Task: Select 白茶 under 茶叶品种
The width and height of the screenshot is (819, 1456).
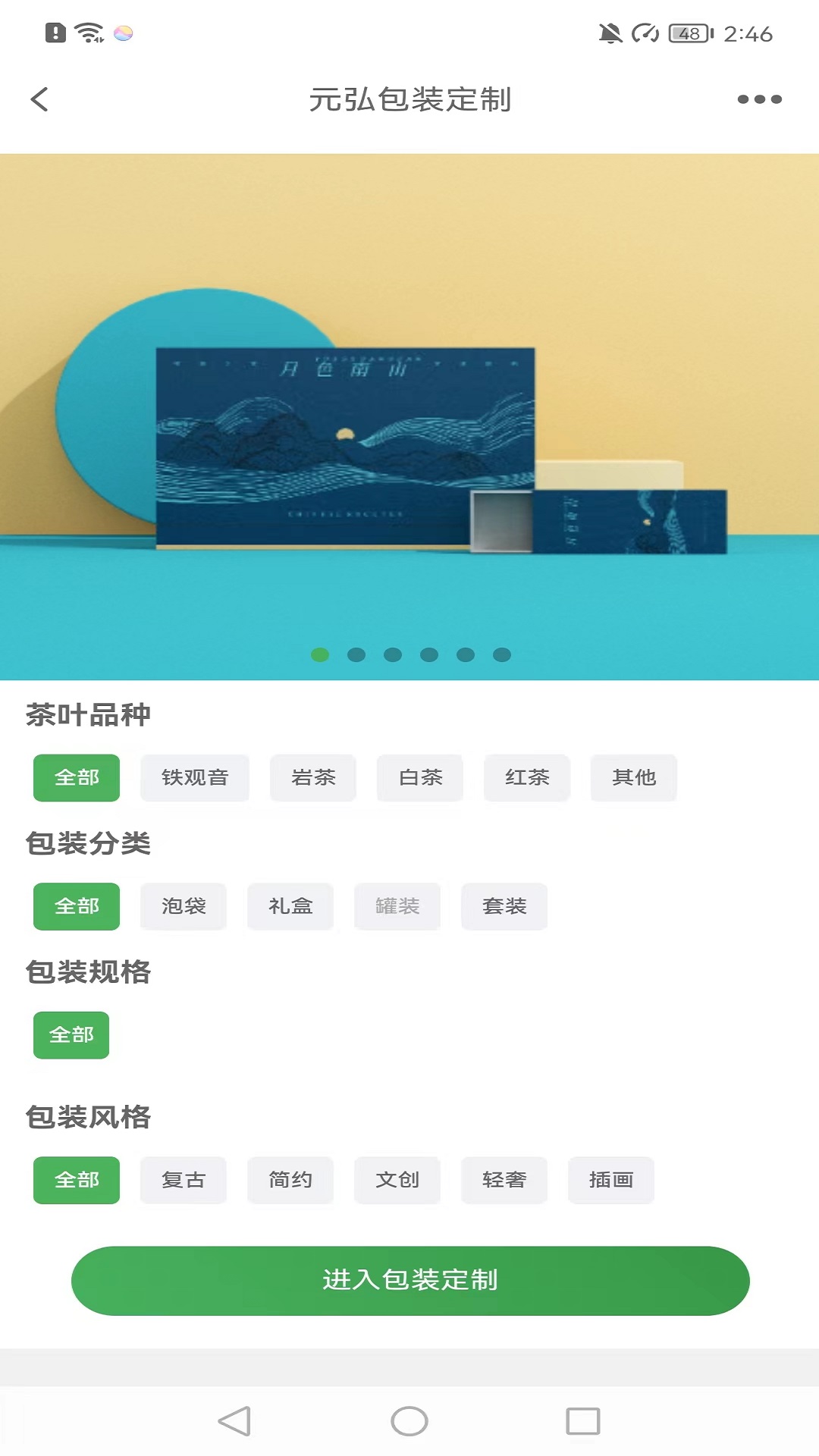Action: point(419,778)
